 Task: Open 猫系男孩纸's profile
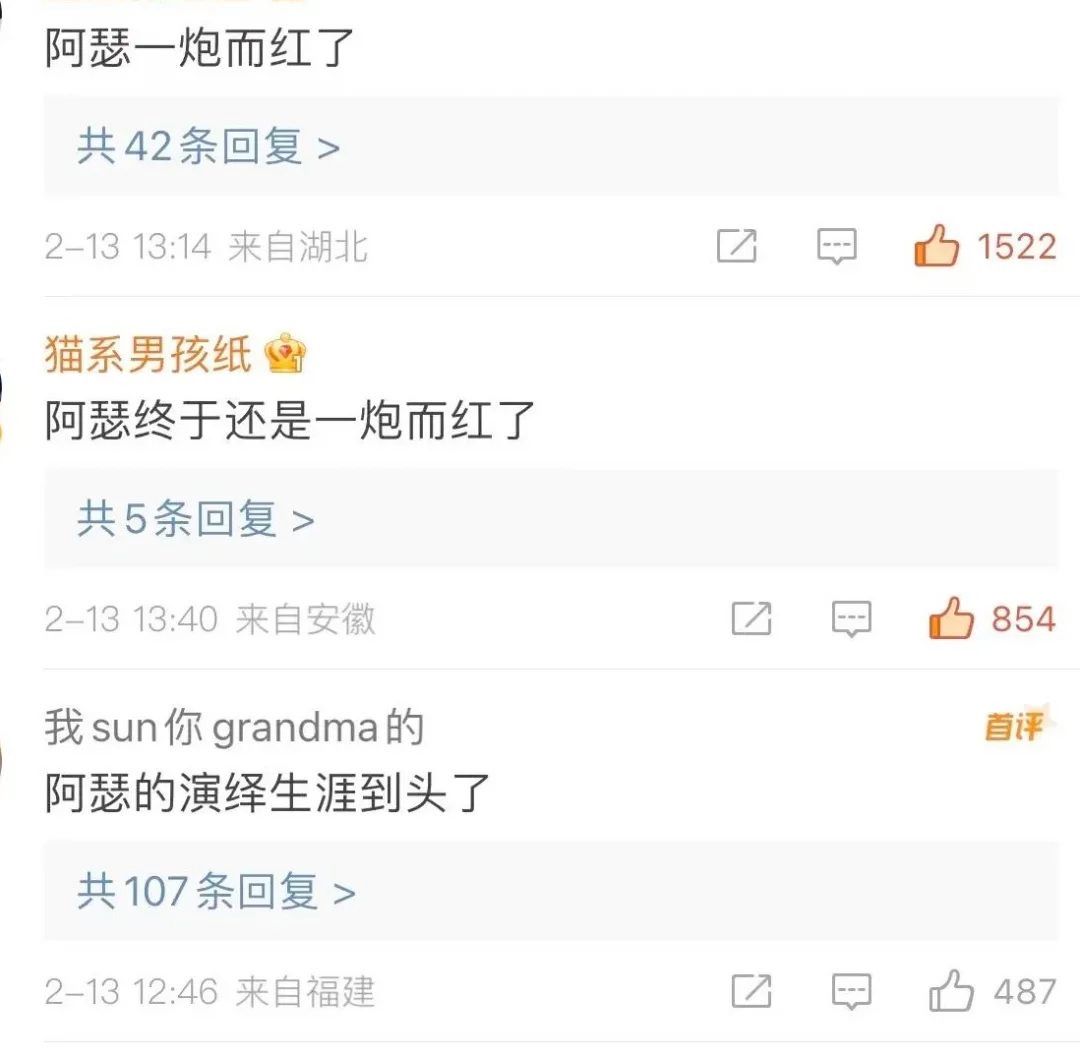147,355
